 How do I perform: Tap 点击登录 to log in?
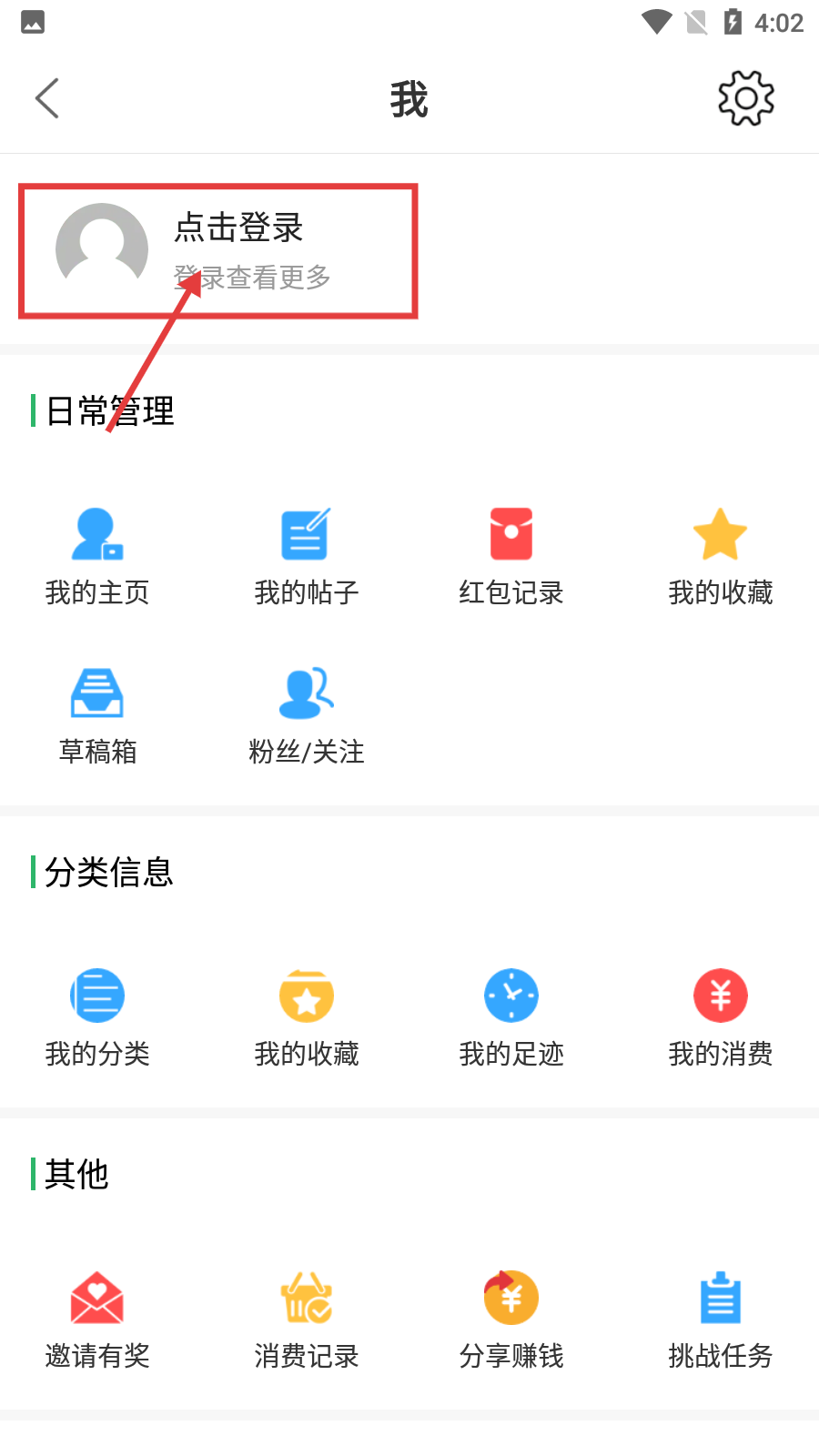tap(238, 227)
